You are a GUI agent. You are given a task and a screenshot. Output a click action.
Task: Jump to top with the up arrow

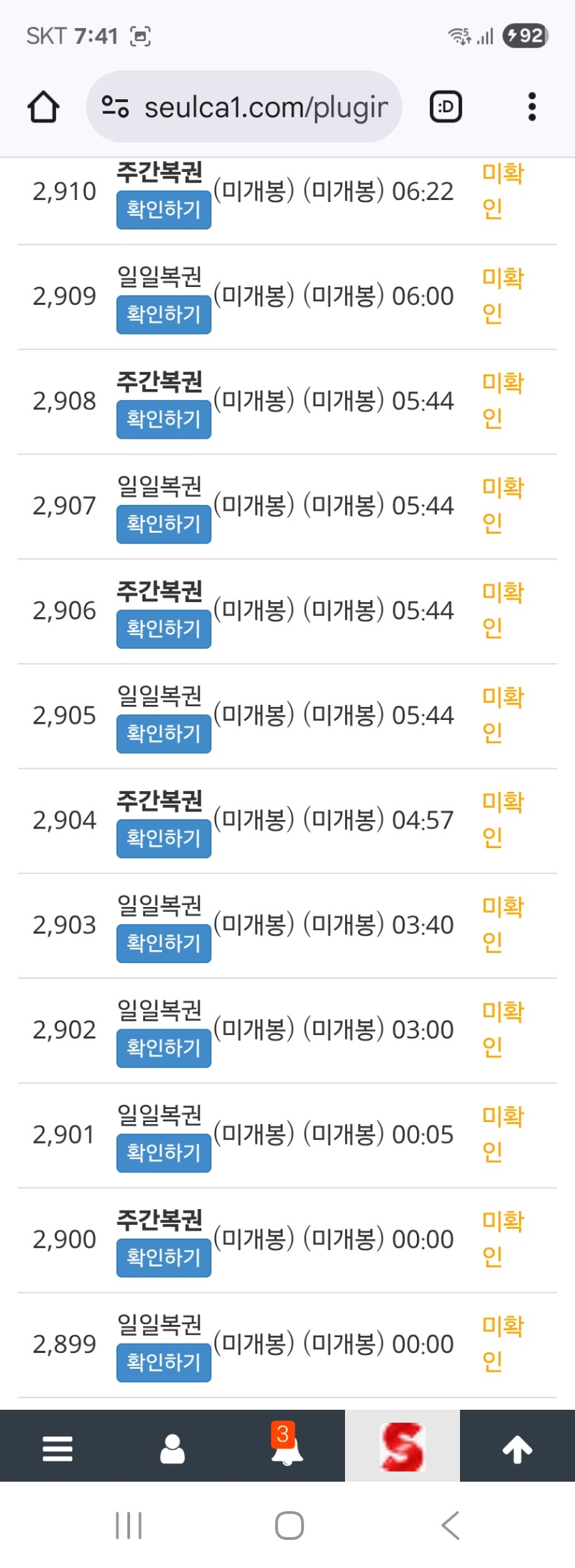[517, 1449]
